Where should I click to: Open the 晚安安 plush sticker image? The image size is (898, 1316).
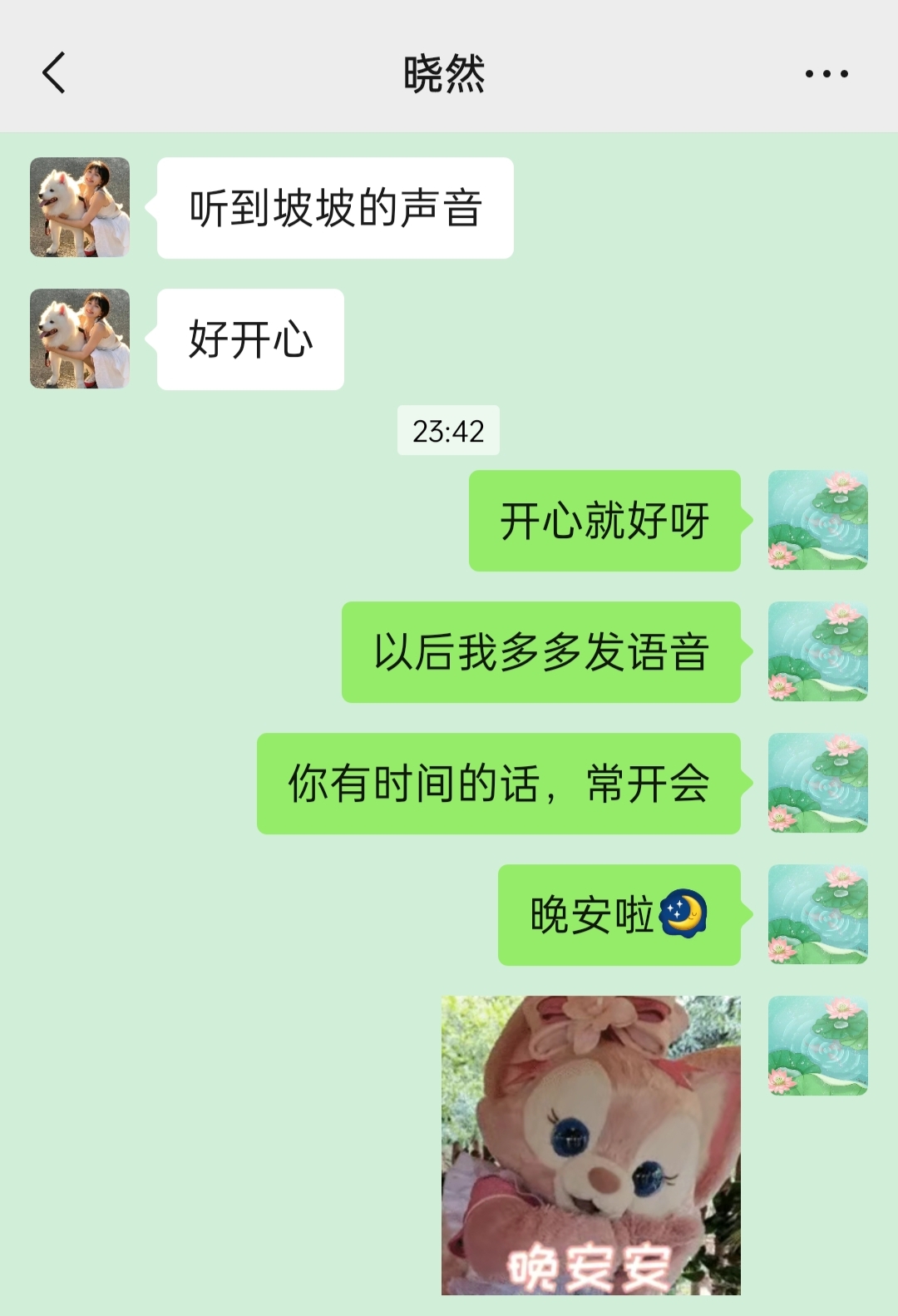(590, 1145)
